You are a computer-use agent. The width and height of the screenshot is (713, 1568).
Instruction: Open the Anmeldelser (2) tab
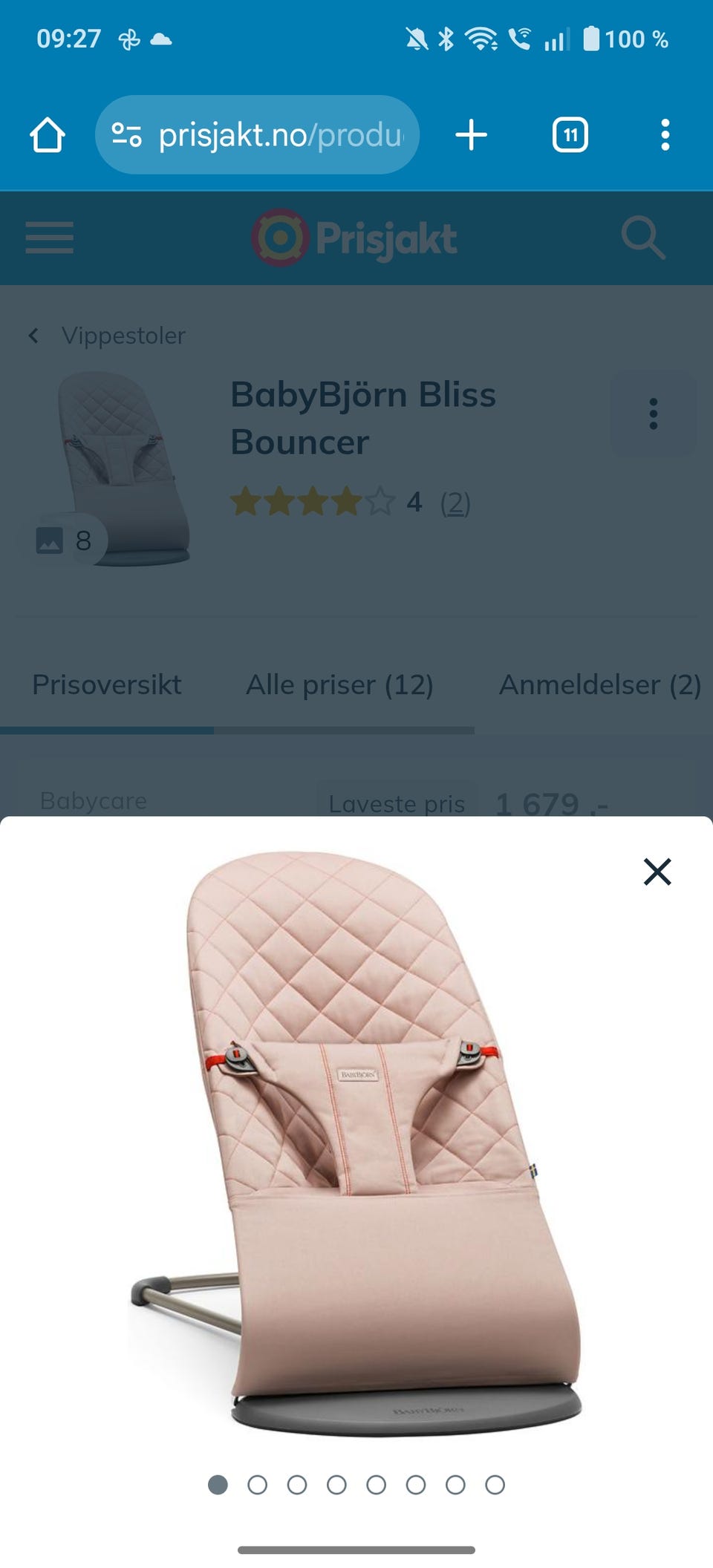point(600,684)
